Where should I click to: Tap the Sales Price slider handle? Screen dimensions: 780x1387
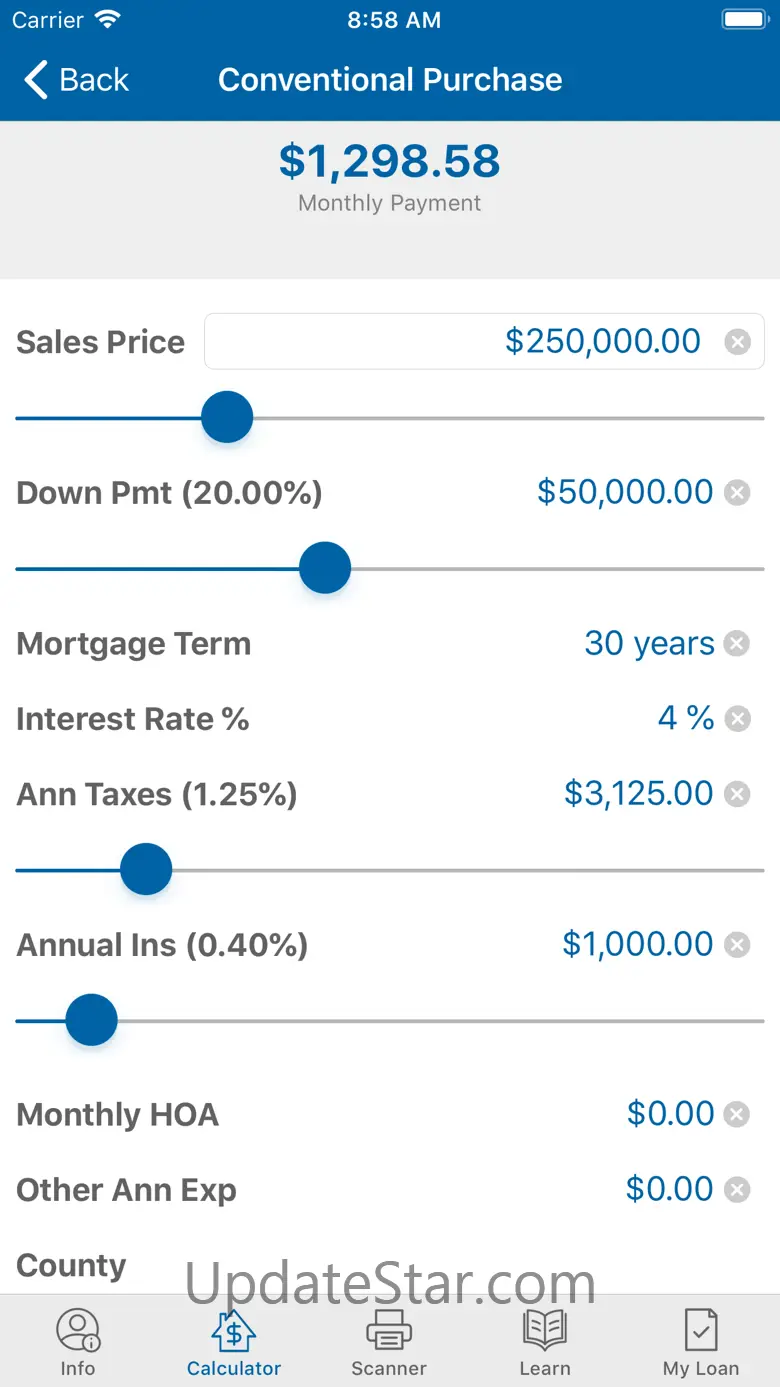point(227,418)
